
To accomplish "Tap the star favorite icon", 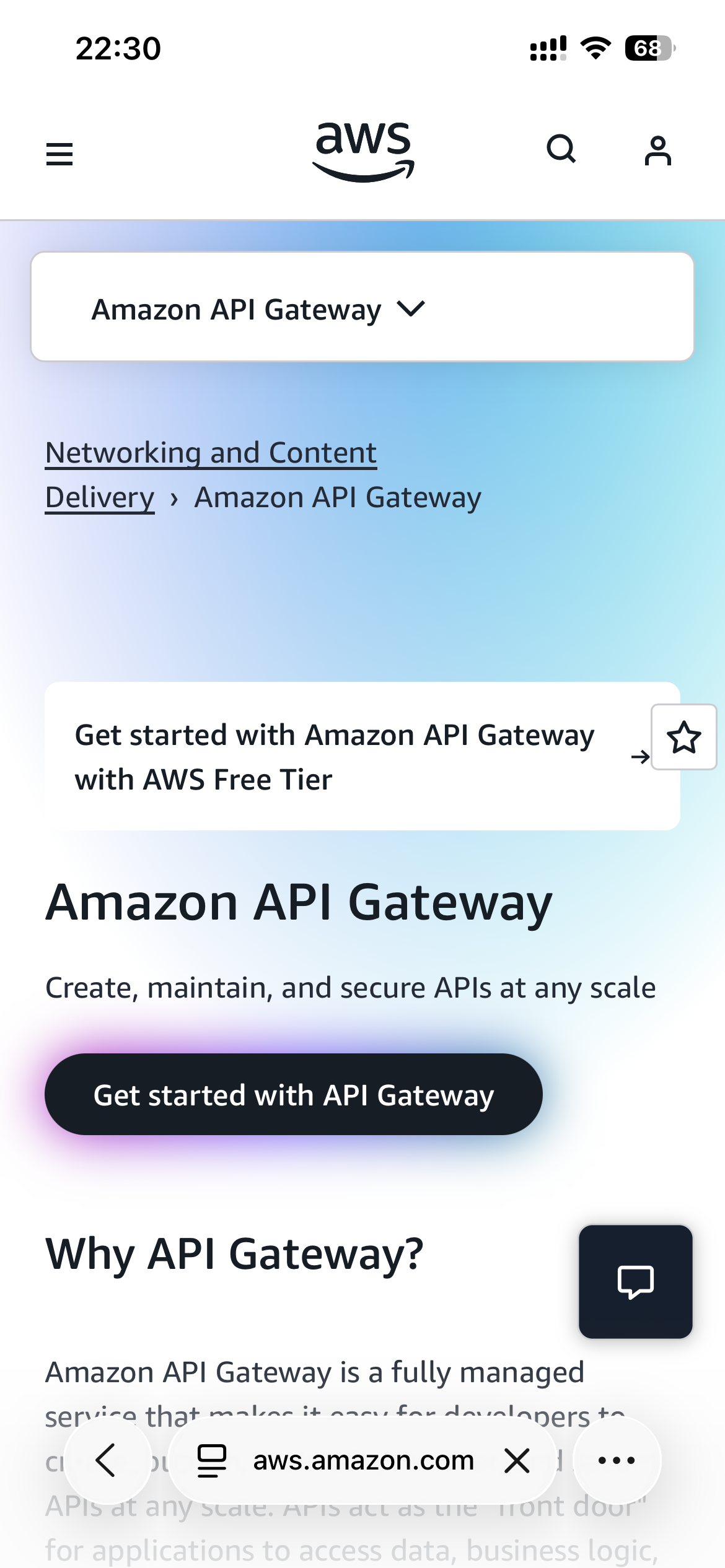I will (x=683, y=737).
